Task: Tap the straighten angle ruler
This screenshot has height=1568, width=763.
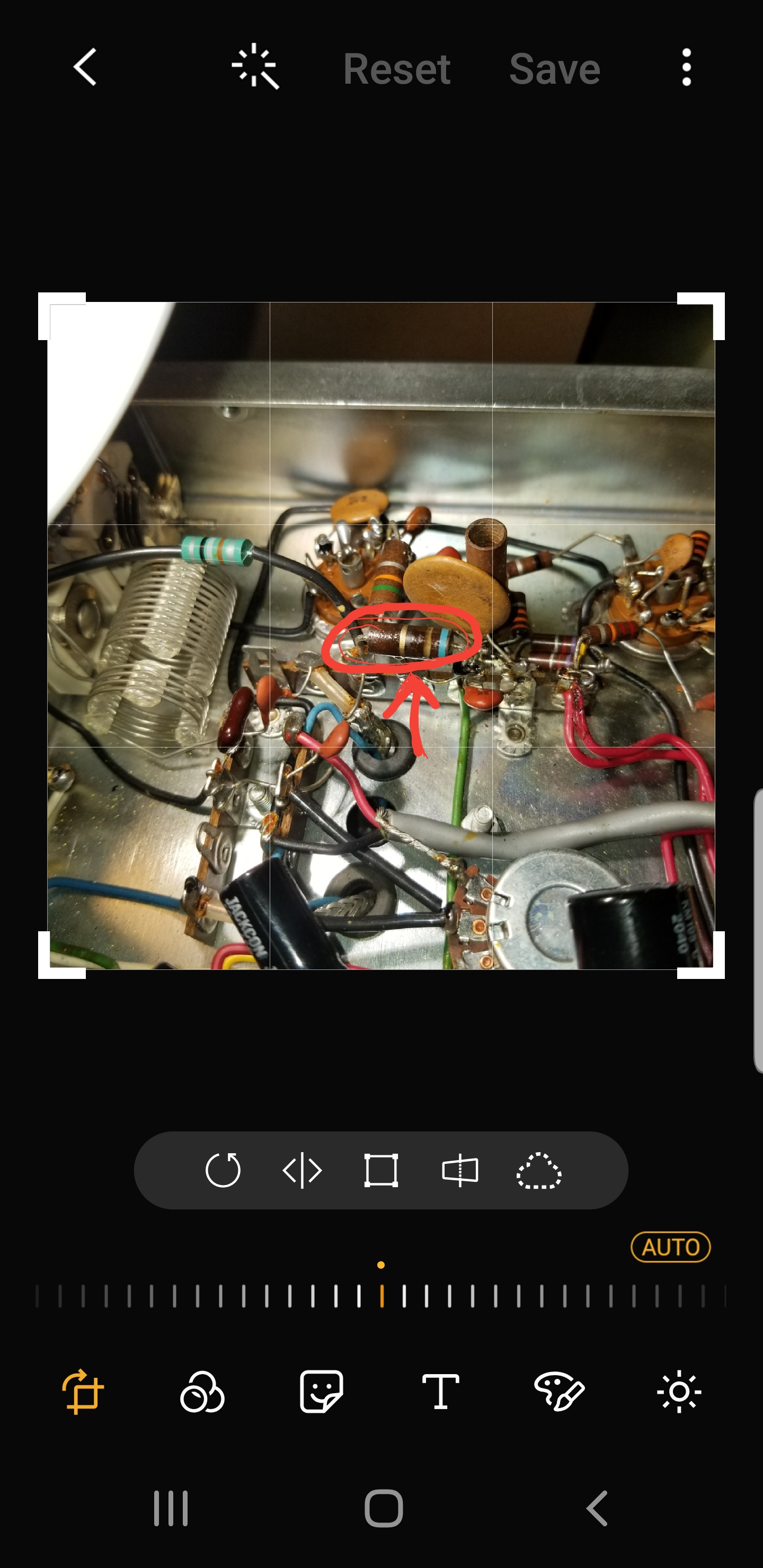Action: point(381,1296)
